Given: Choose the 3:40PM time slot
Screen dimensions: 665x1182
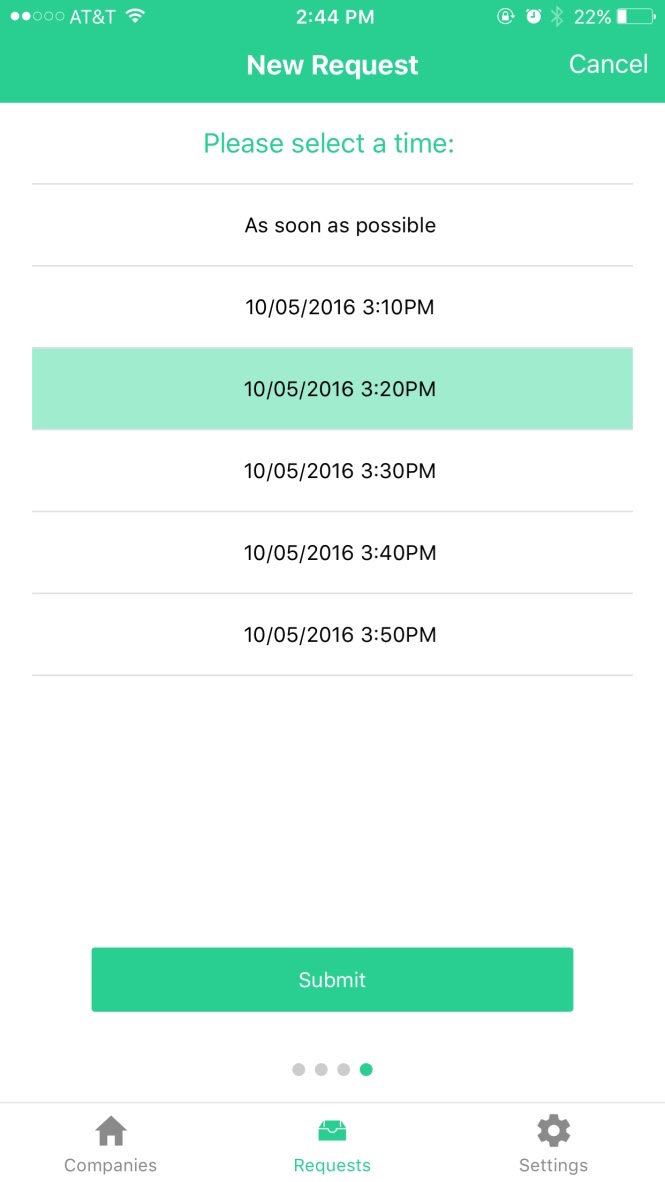Looking at the screenshot, I should (x=332, y=553).
